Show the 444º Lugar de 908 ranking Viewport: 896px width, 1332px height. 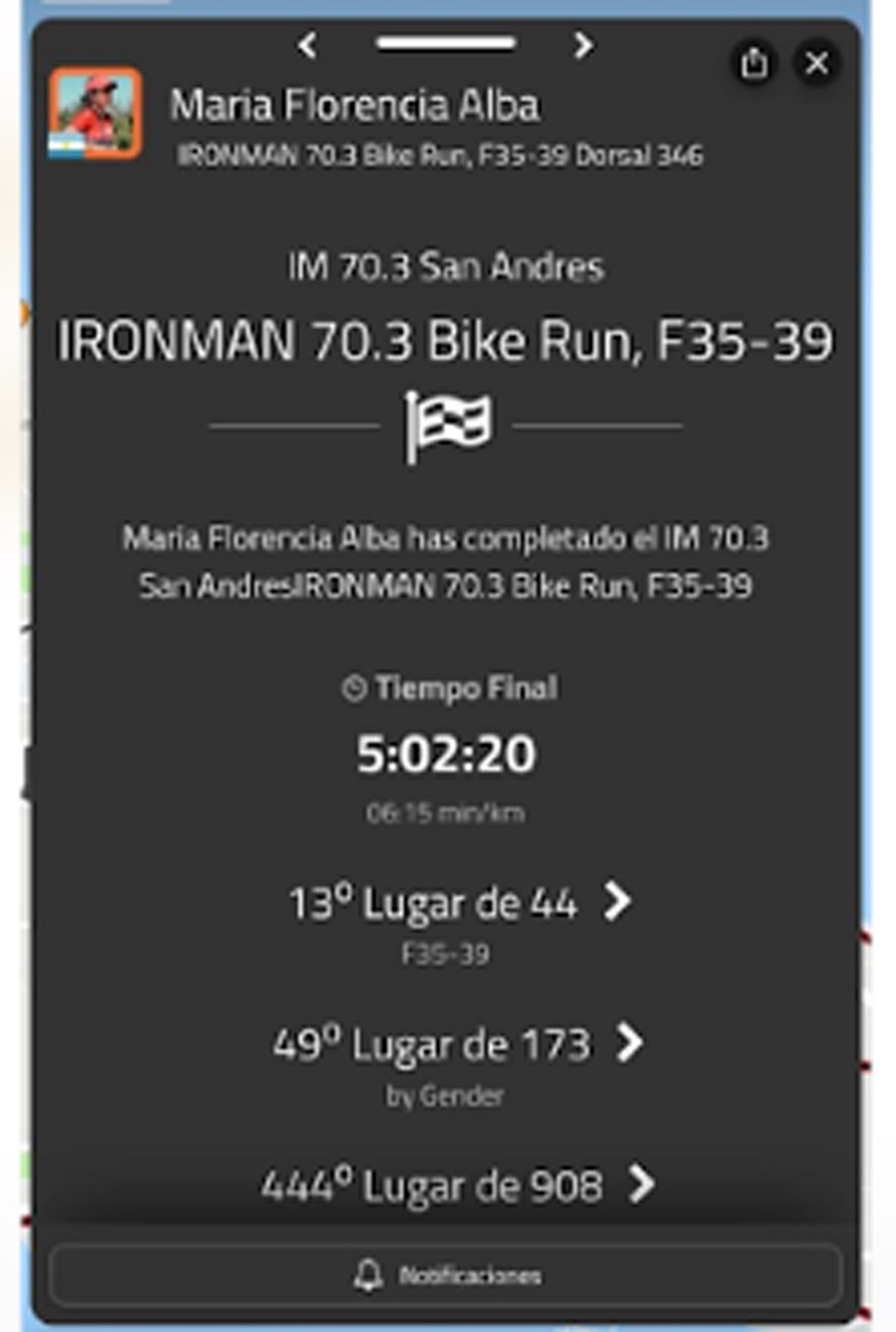pos(458,1185)
